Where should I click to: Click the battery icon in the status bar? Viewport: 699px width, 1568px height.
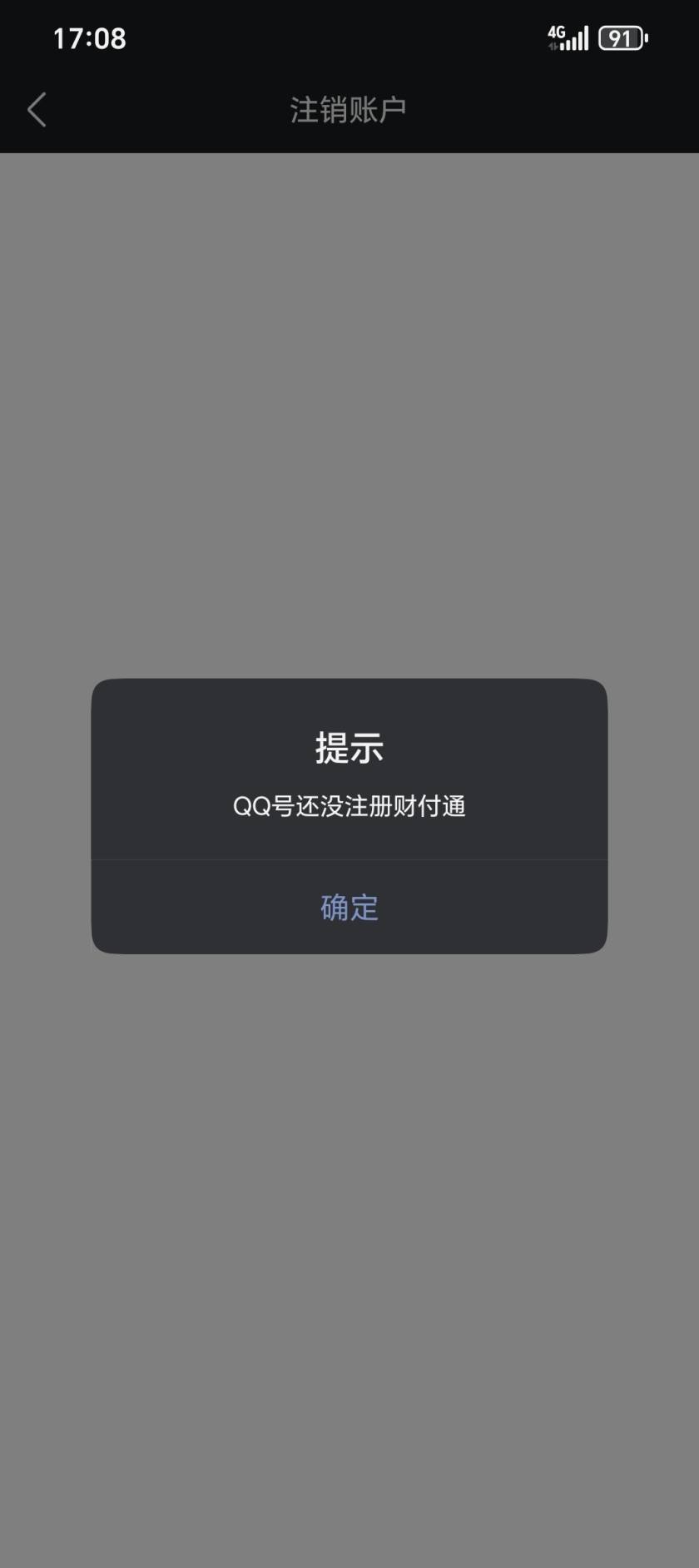622,36
